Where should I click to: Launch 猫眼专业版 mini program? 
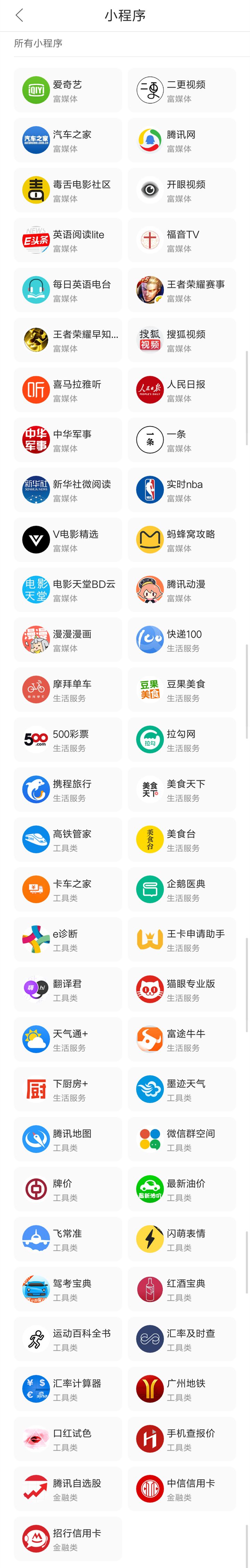(182, 989)
